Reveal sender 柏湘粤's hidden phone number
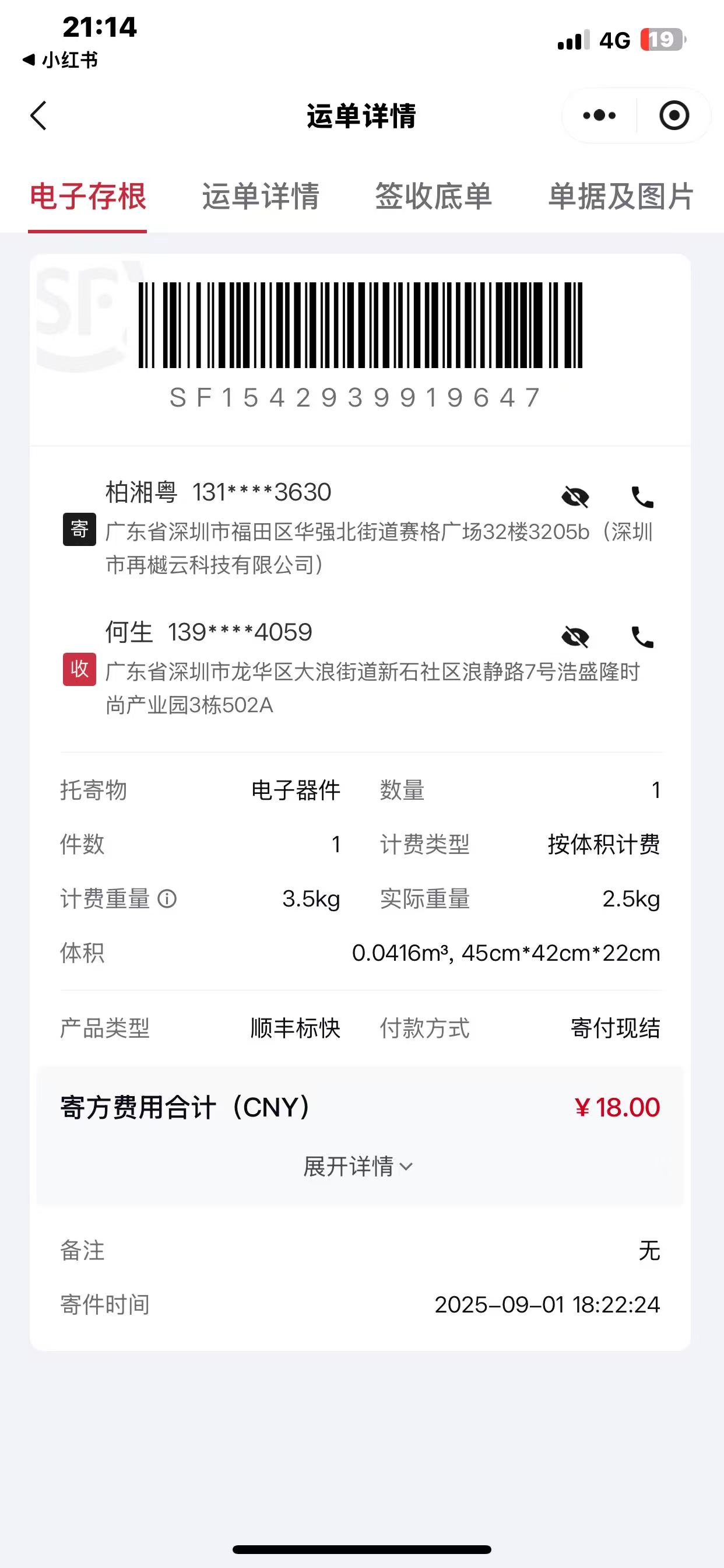Viewport: 724px width, 1568px height. coord(575,498)
